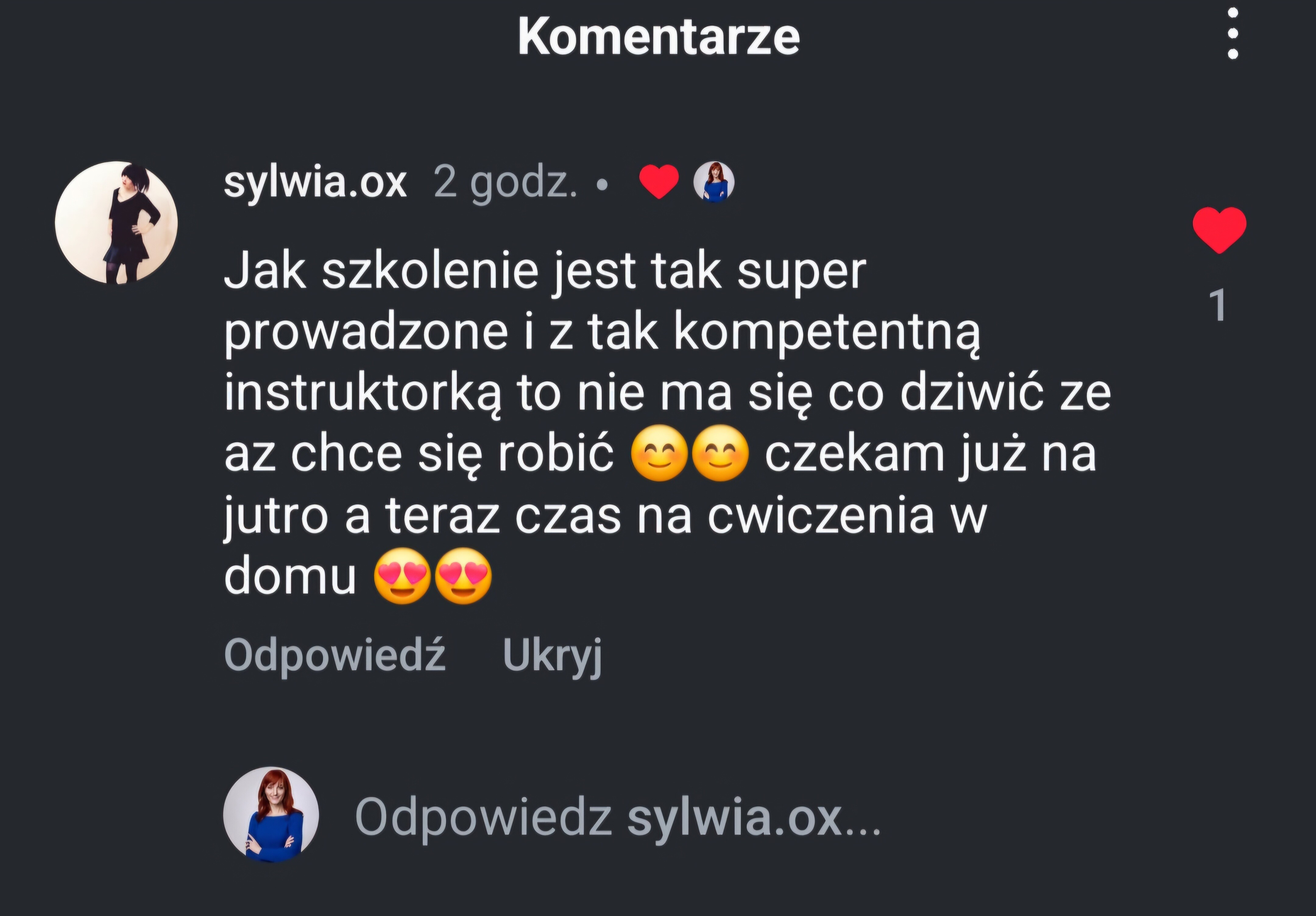This screenshot has width=1316, height=916.
Task: Open the sylwia.ox username link
Action: coord(315,183)
